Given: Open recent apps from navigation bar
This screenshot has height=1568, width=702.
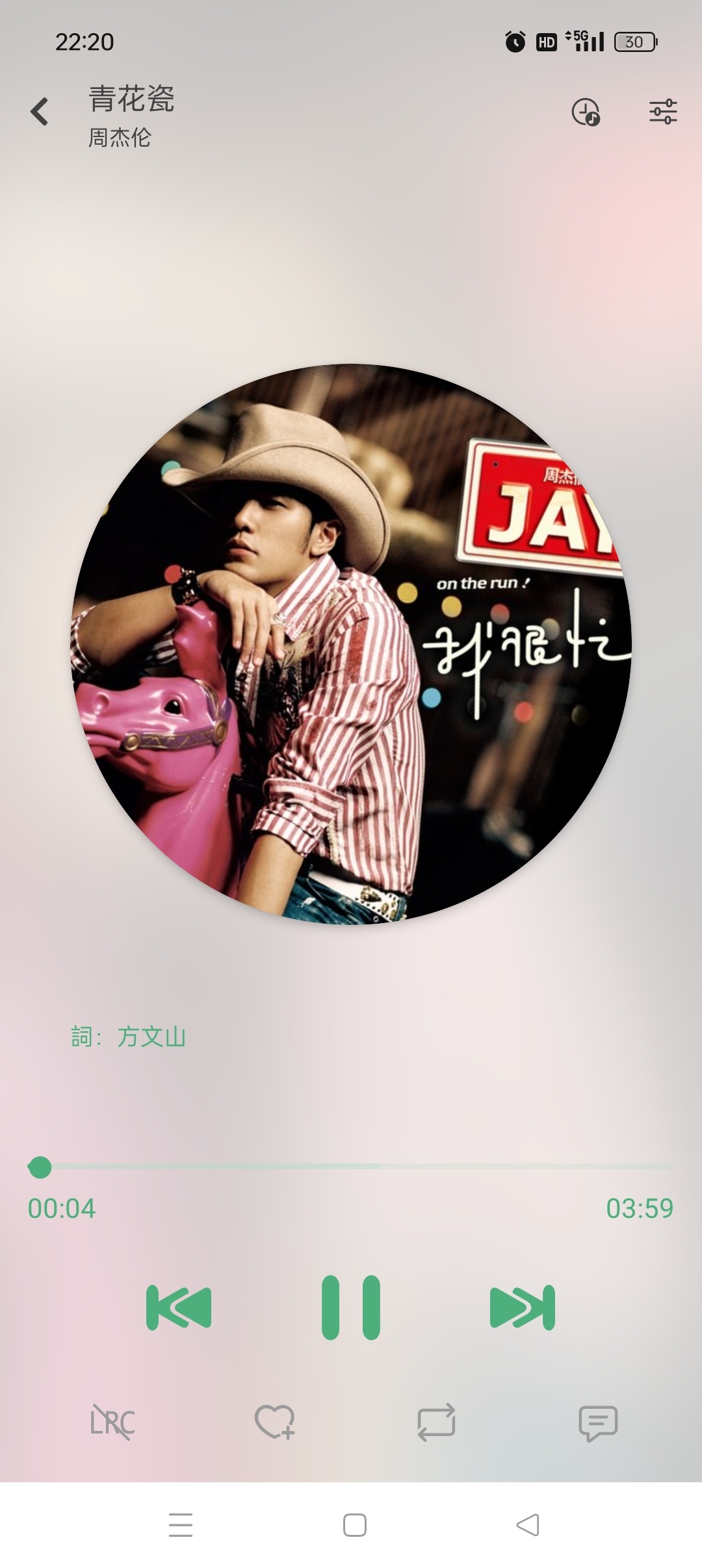Looking at the screenshot, I should point(181,1524).
